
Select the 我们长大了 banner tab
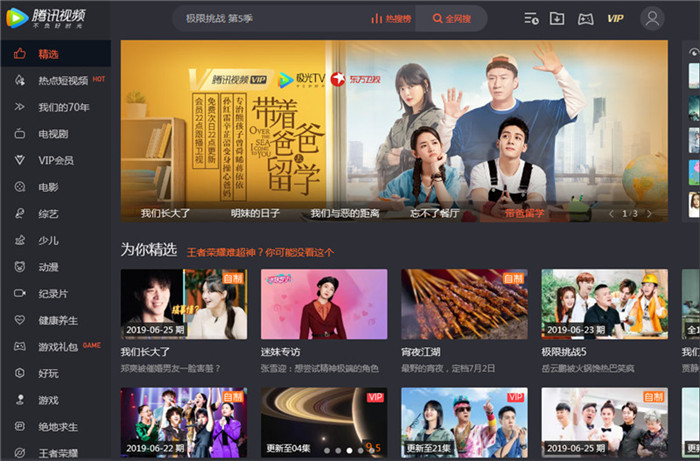point(165,213)
